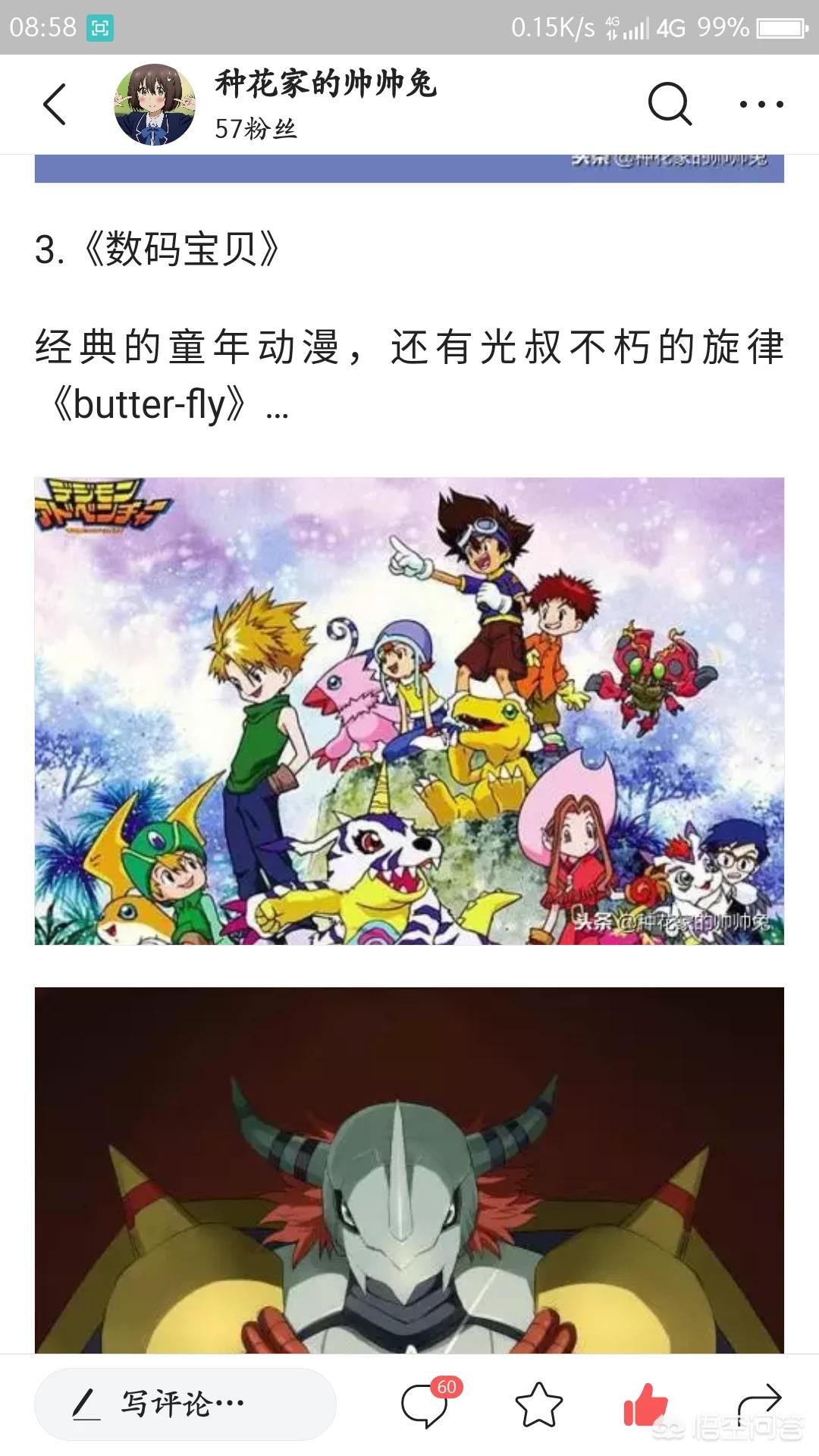Go back with the arrow

point(55,104)
